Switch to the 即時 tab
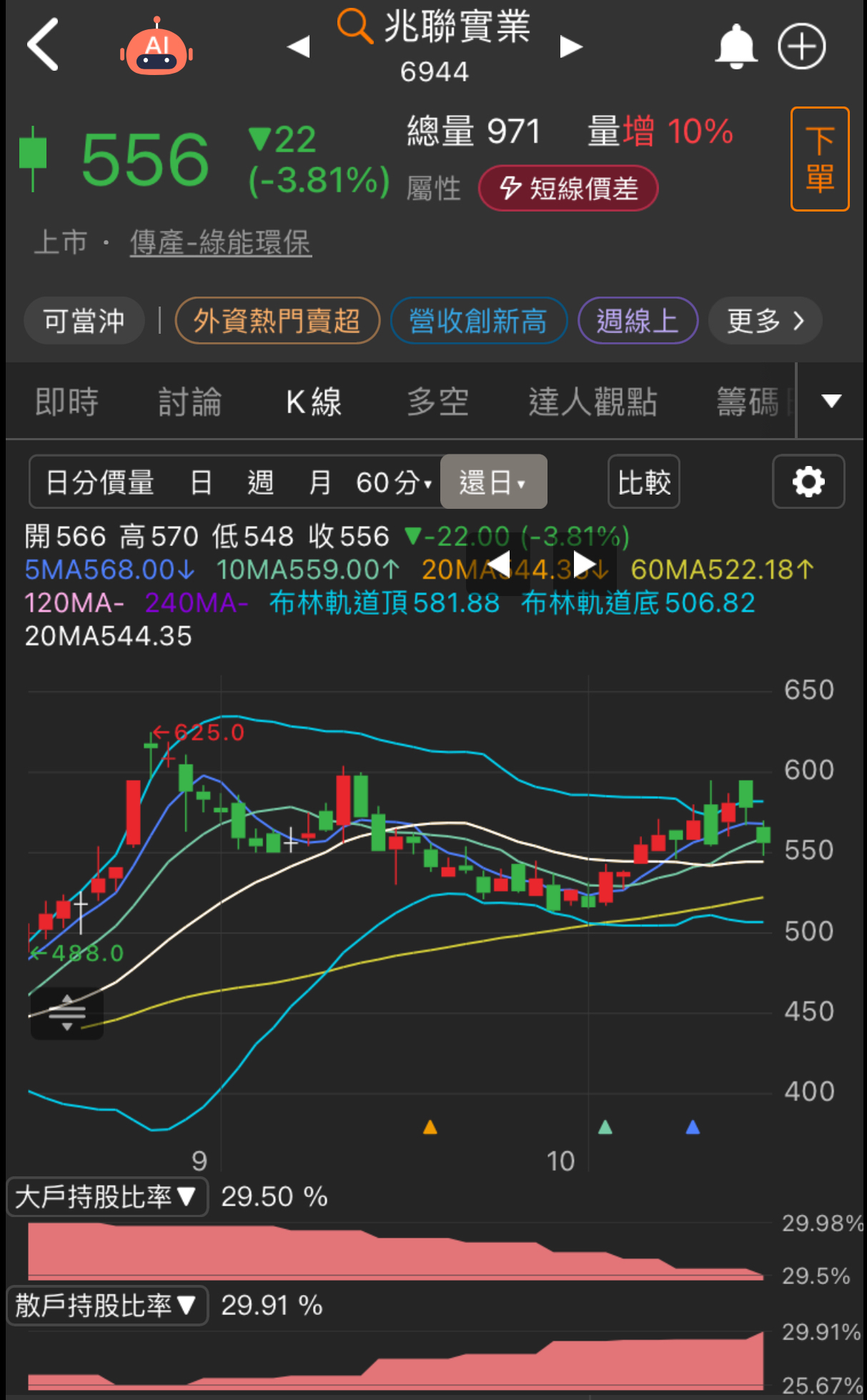The width and height of the screenshot is (867, 1400). click(x=66, y=402)
